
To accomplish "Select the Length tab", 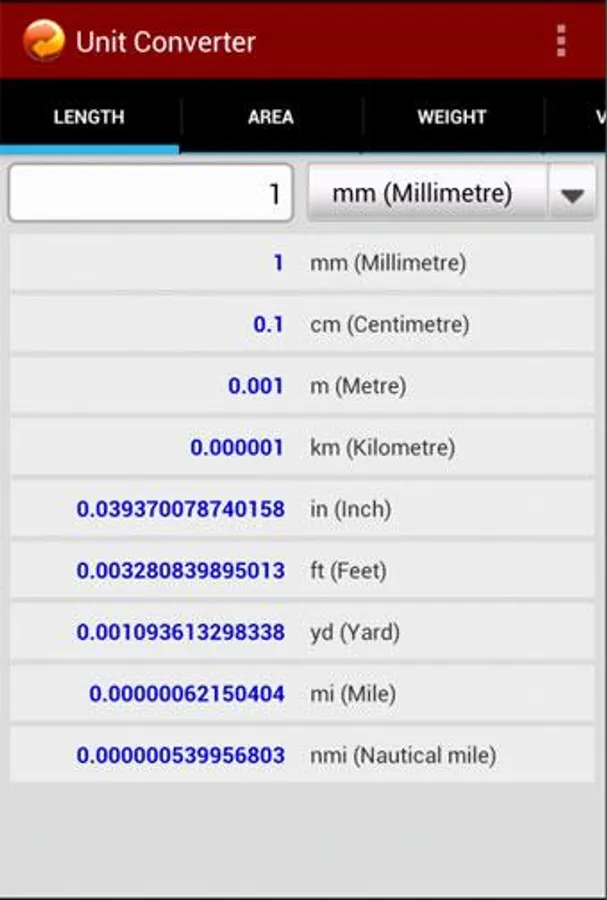I will pyautogui.click(x=89, y=117).
